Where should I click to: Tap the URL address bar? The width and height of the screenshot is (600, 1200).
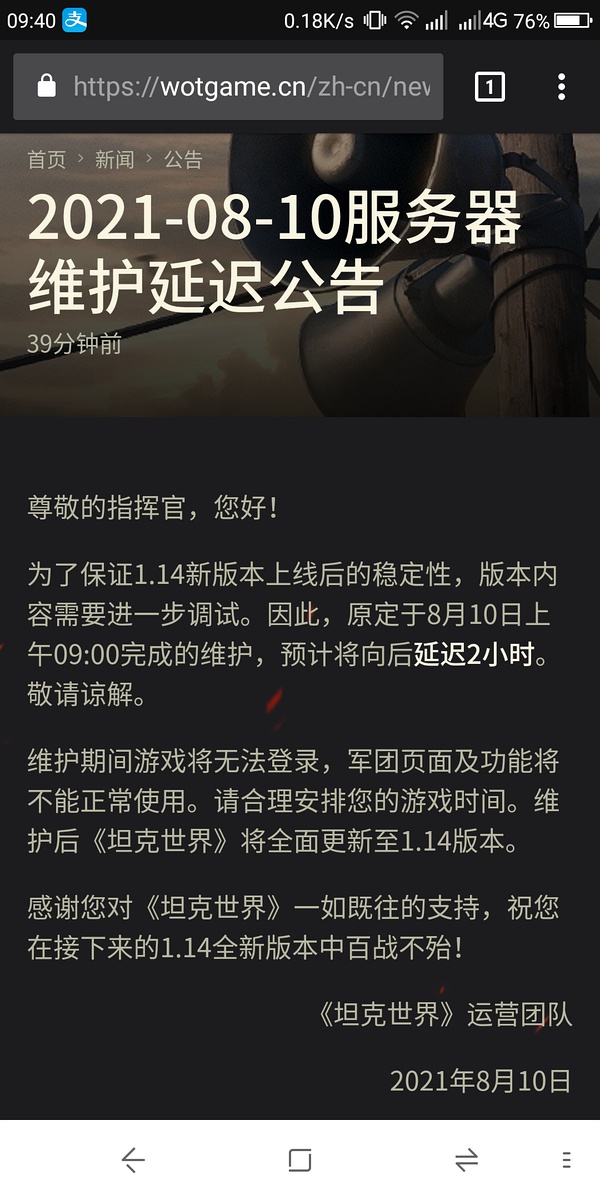250,87
